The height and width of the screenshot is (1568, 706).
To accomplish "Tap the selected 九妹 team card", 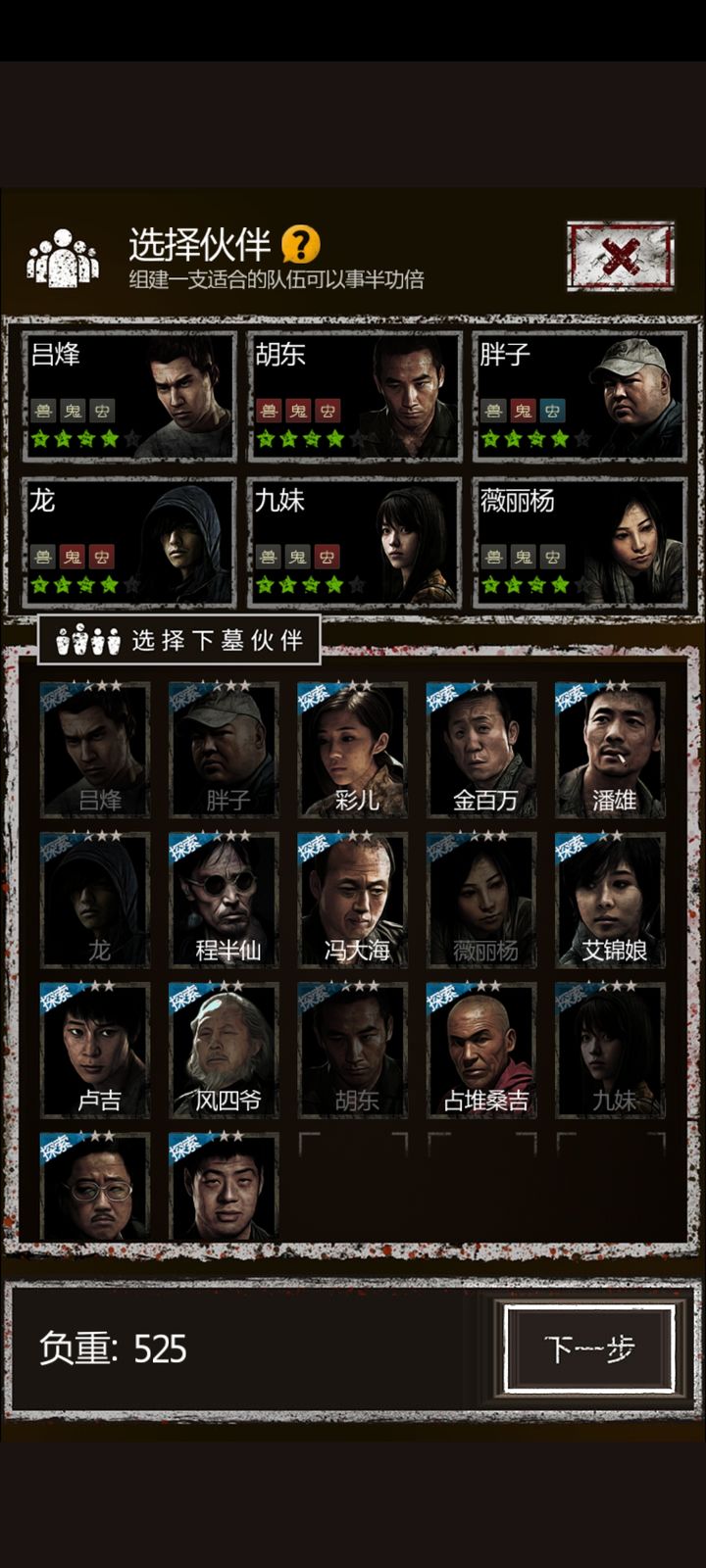I will coord(354,544).
